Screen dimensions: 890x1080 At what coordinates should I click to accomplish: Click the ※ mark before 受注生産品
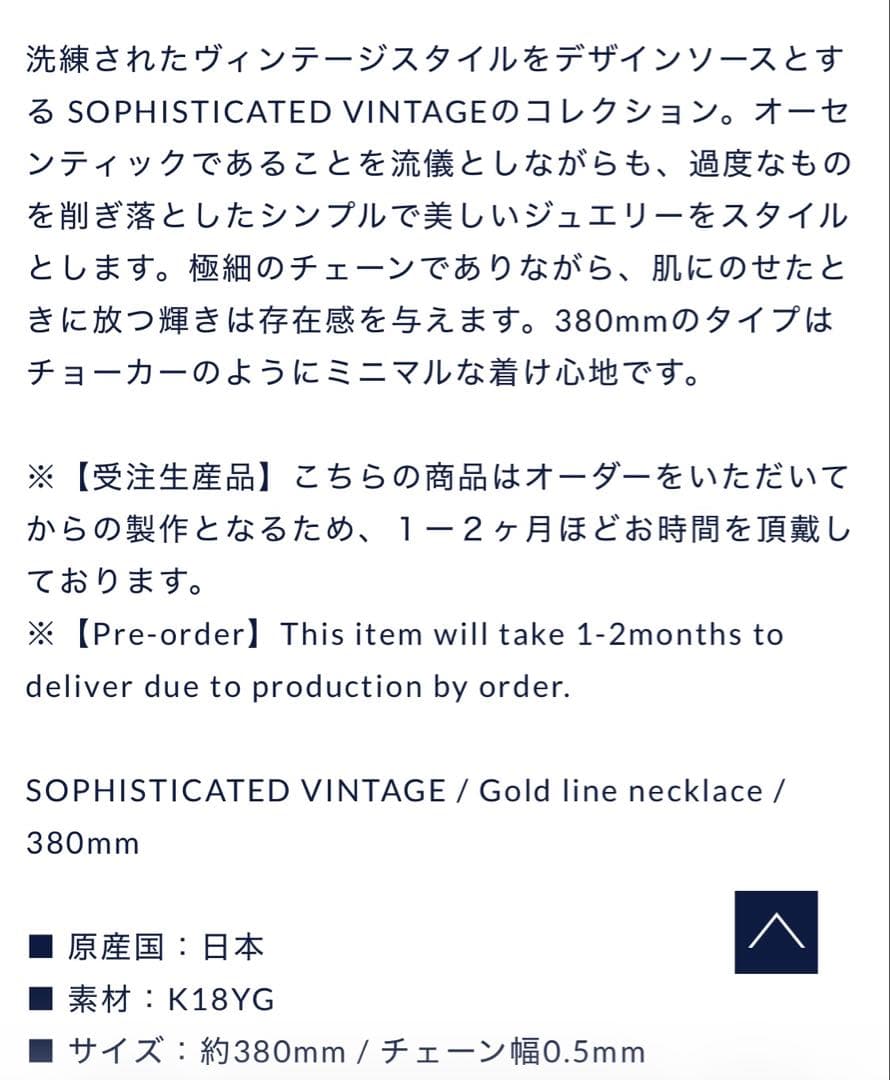coord(37,478)
